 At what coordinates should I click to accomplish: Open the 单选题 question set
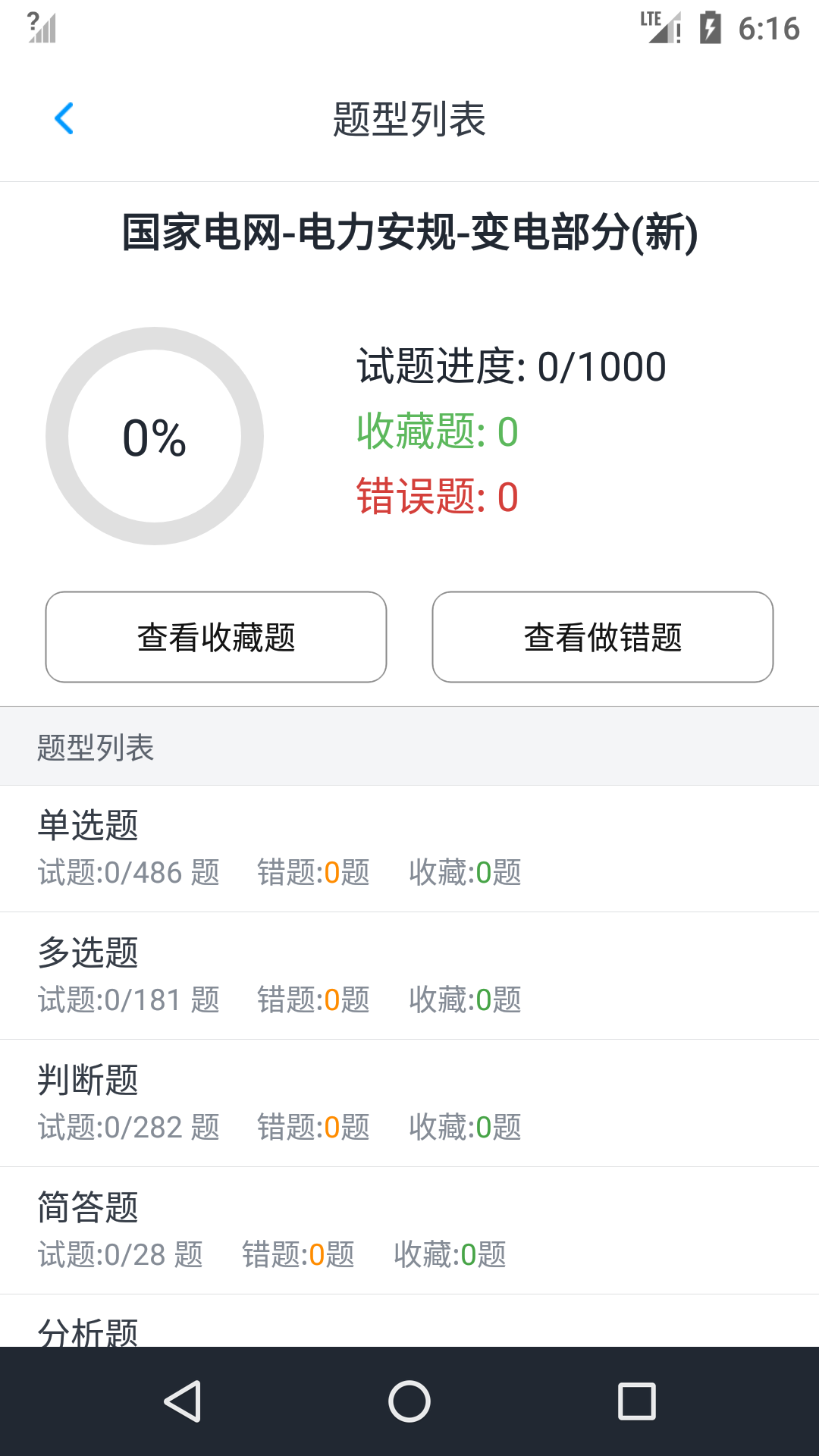pyautogui.click(x=409, y=848)
